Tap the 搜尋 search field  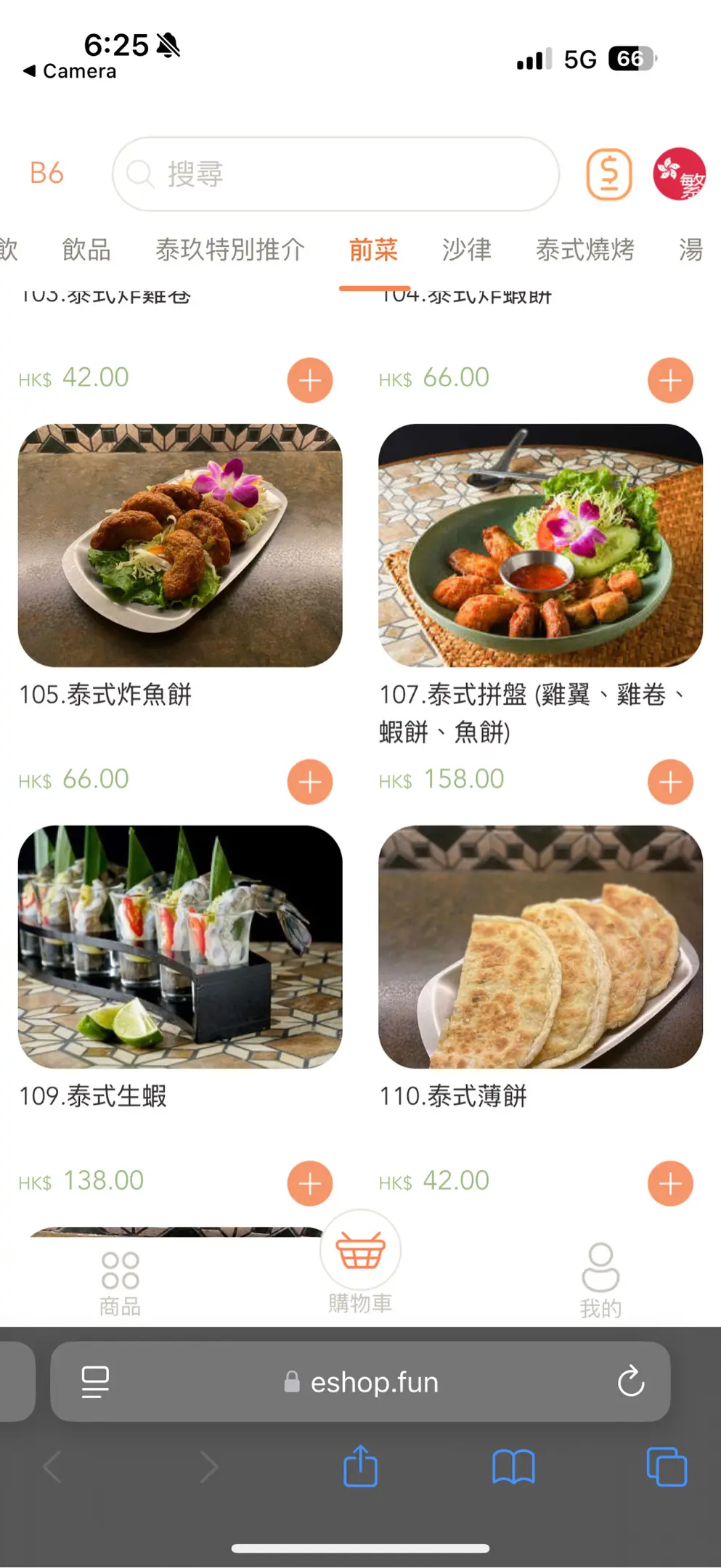tap(335, 174)
